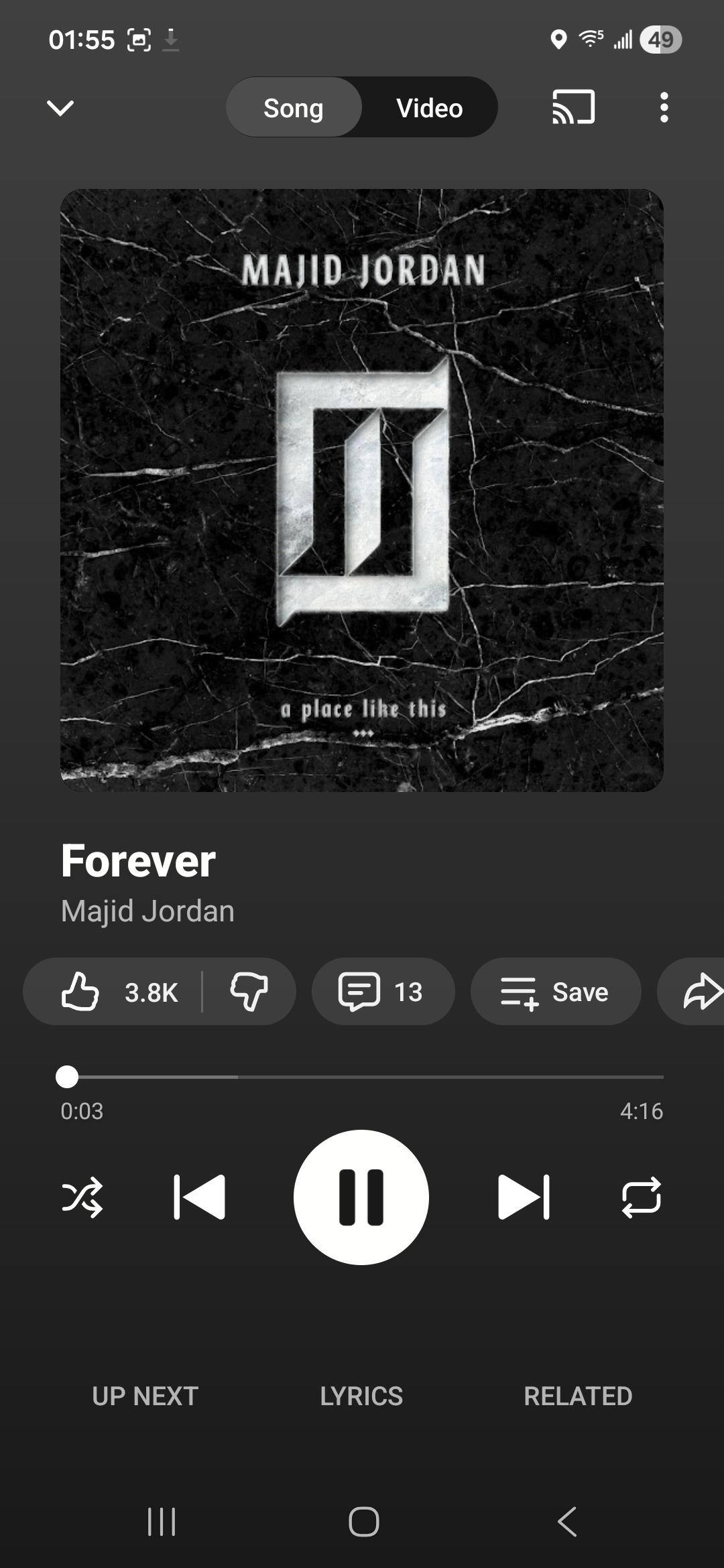This screenshot has width=724, height=1568.
Task: Skip to the next track
Action: (x=524, y=1197)
